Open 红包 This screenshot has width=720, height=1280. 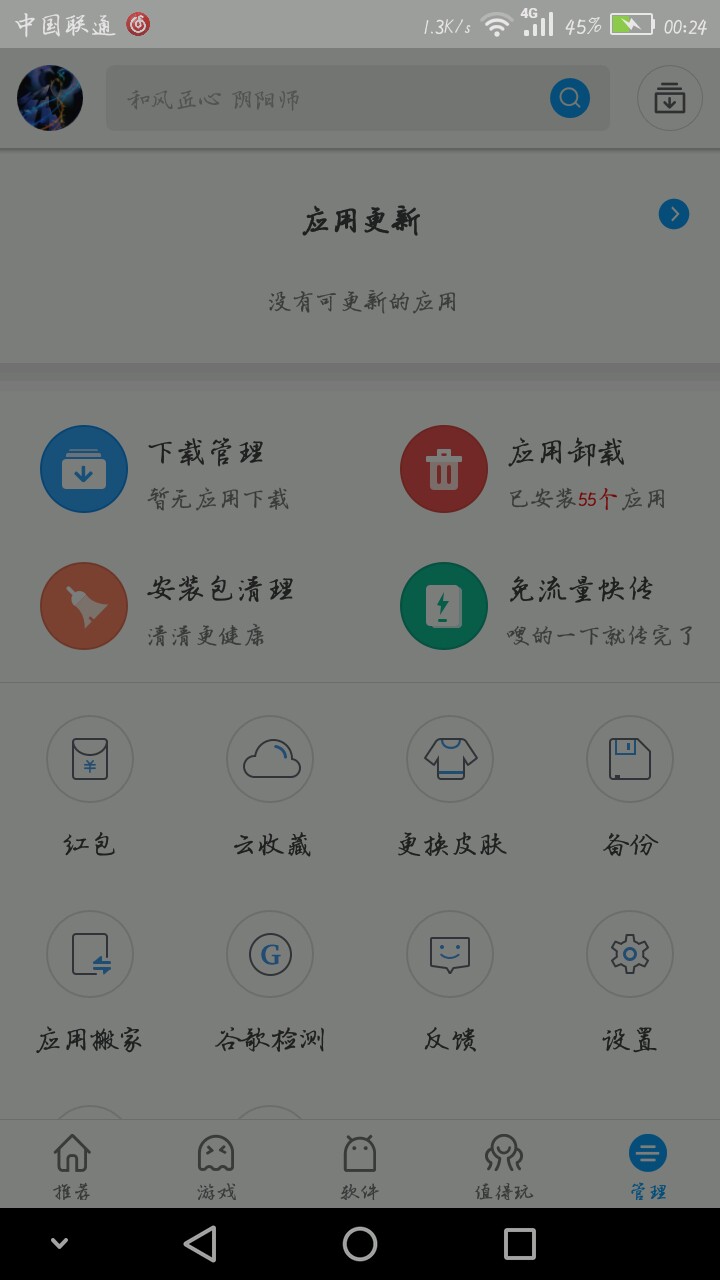tap(90, 760)
